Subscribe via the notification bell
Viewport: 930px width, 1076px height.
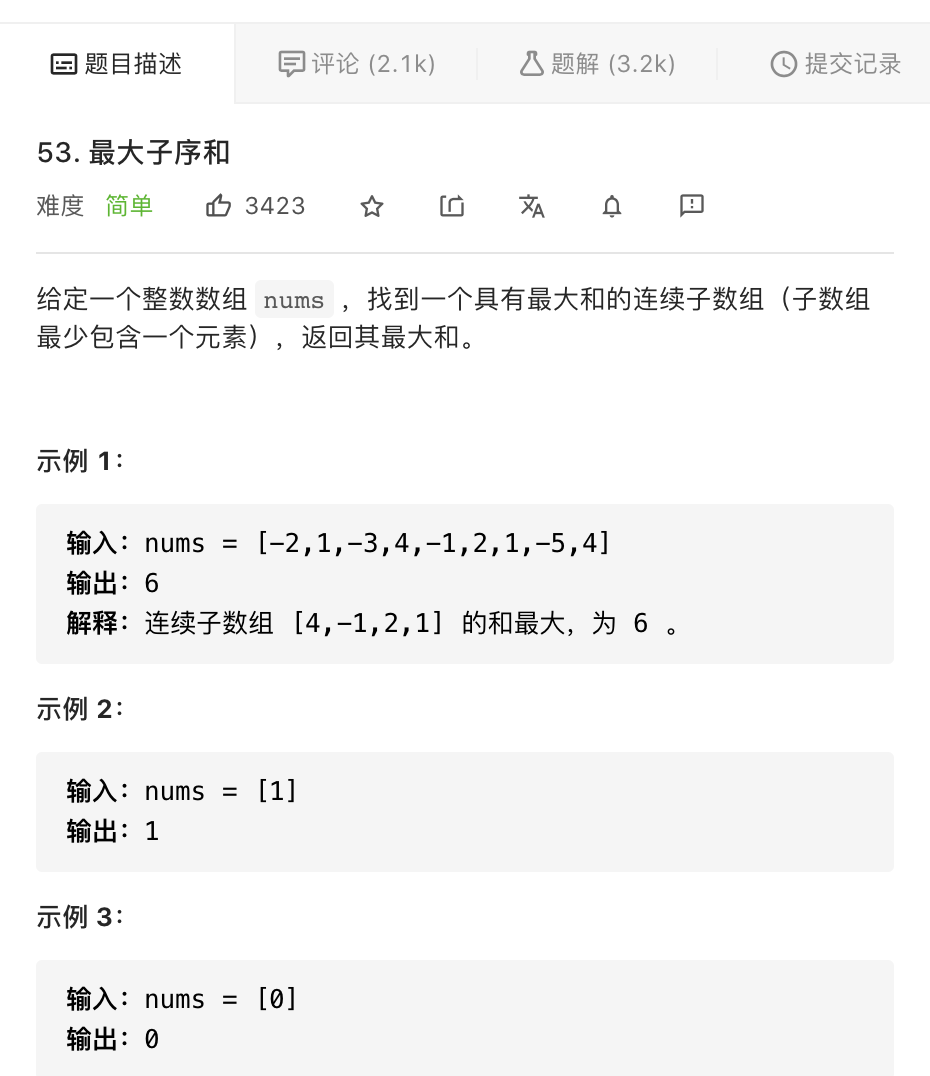612,206
